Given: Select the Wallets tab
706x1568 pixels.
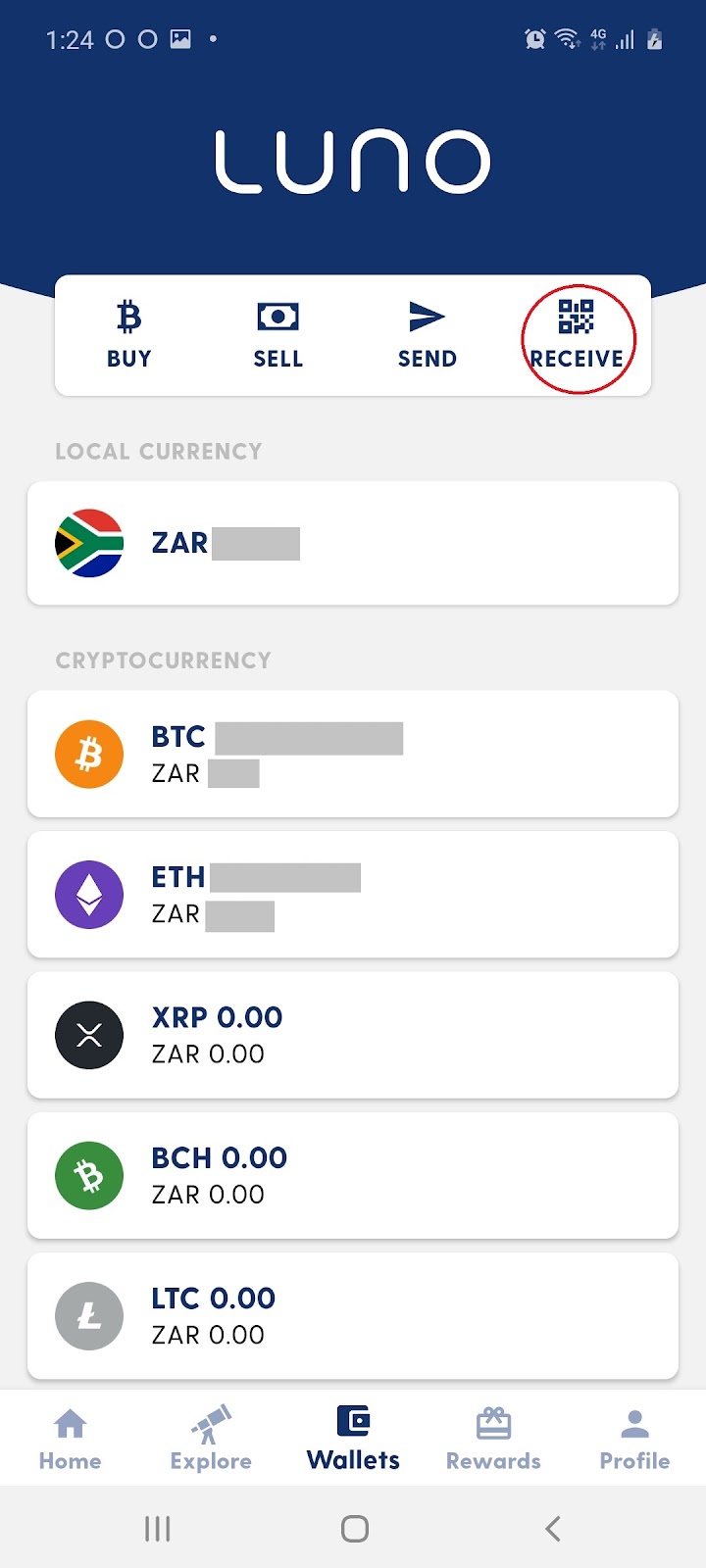Looking at the screenshot, I should click(353, 1439).
